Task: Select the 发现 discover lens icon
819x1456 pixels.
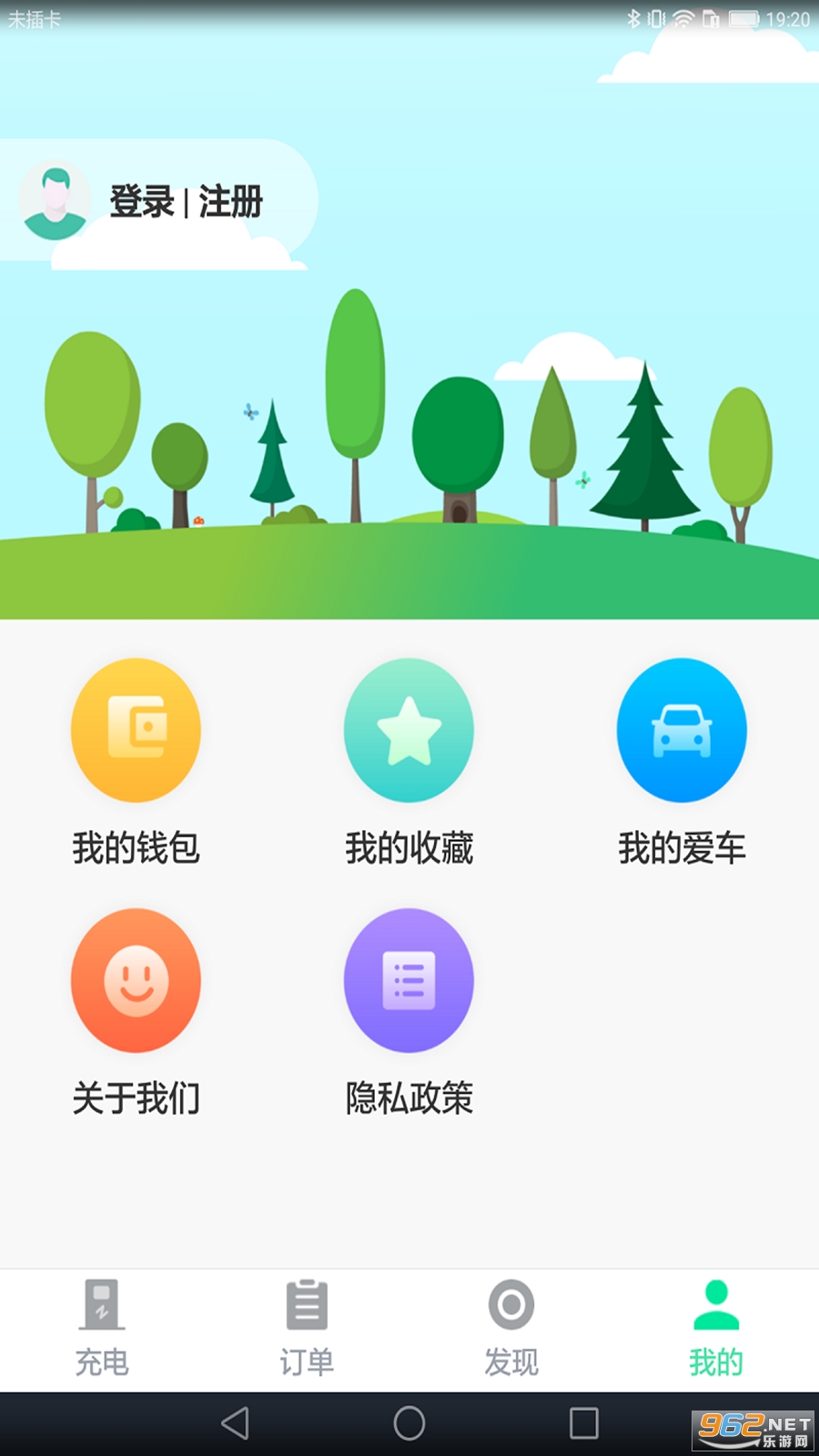Action: pos(511,1306)
